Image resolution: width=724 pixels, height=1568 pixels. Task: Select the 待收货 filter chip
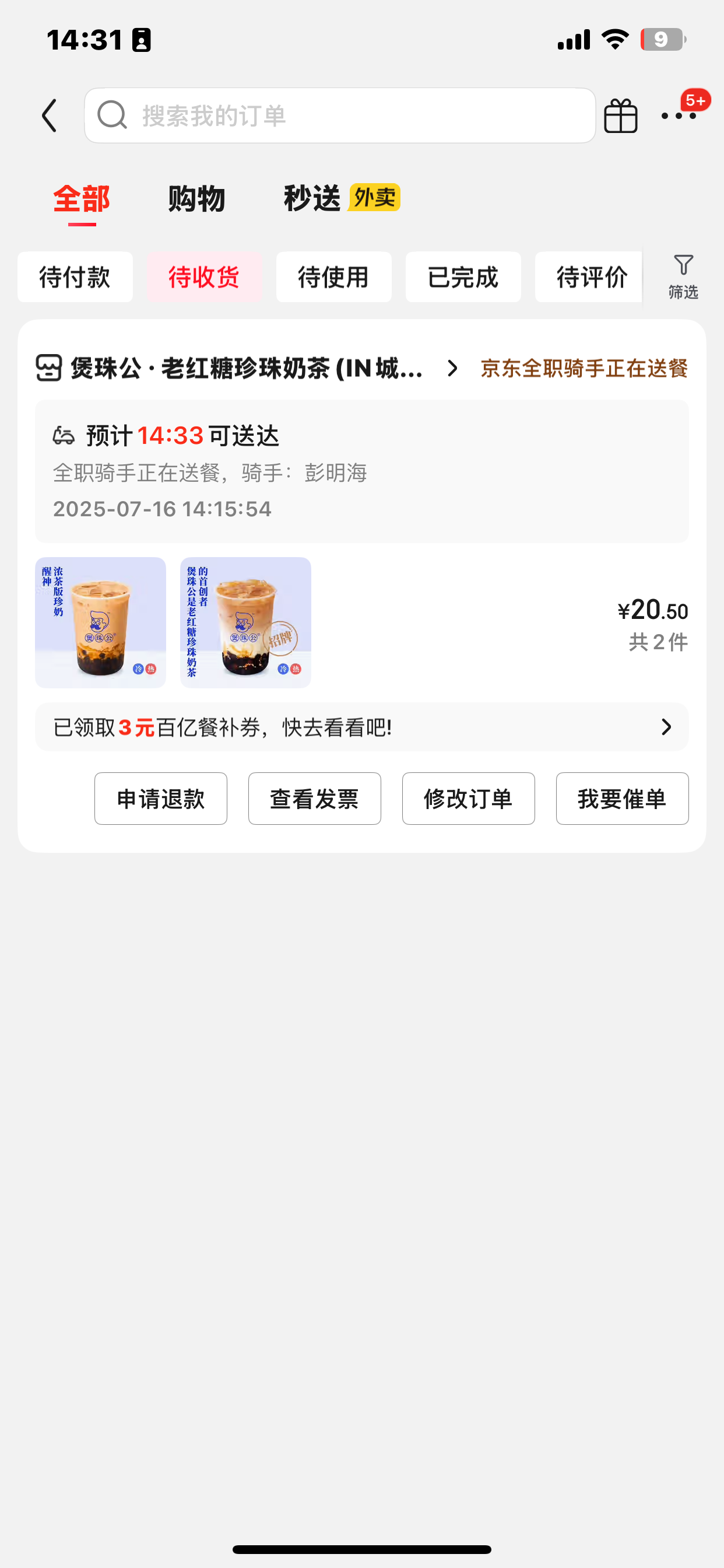click(205, 277)
